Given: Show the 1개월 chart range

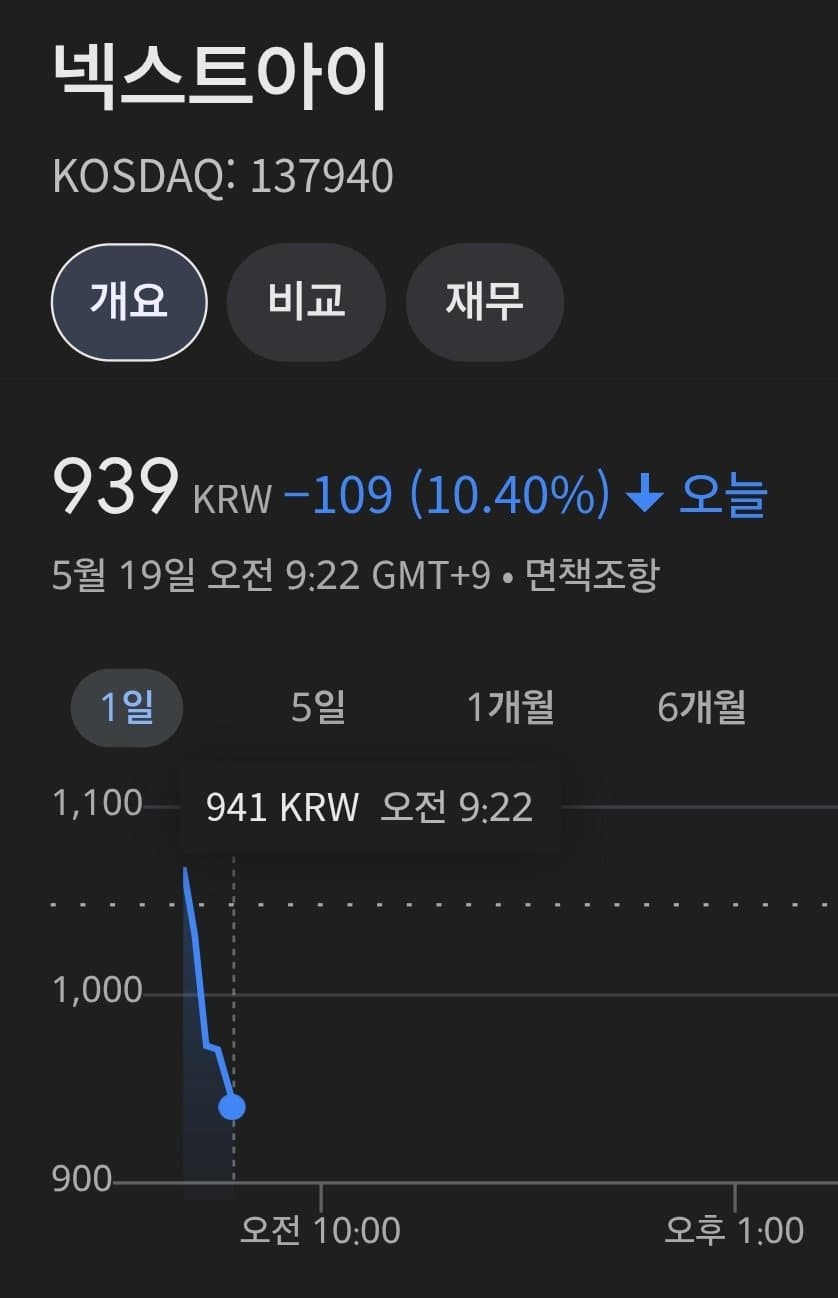Looking at the screenshot, I should tap(510, 708).
